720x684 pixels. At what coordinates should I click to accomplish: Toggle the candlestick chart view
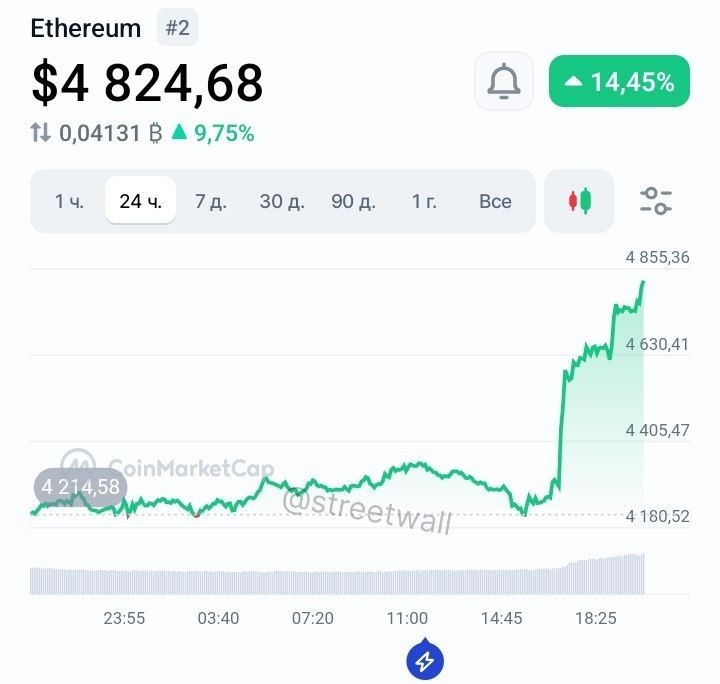click(580, 201)
